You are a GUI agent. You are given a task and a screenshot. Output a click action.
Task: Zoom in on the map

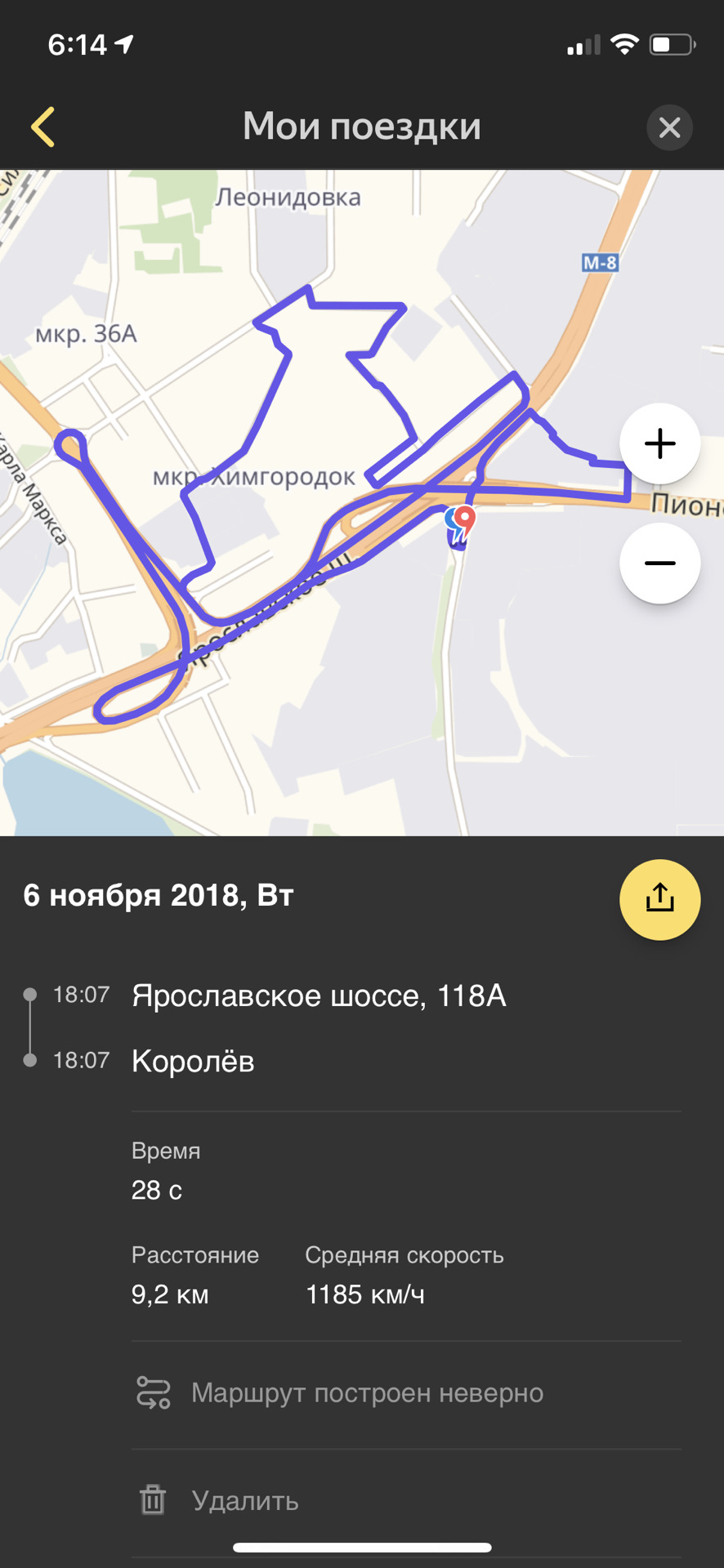(x=659, y=443)
